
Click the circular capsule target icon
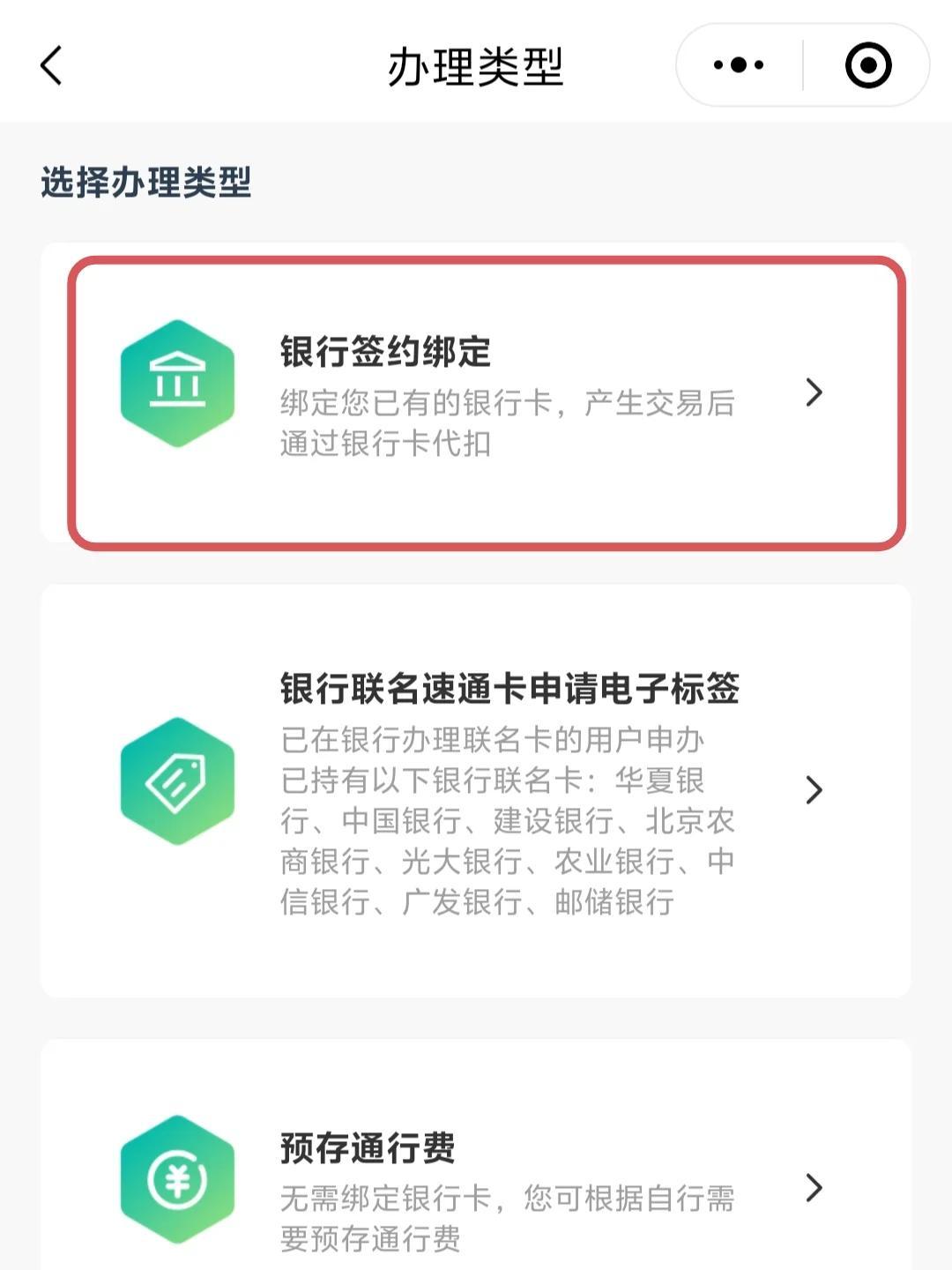pyautogui.click(x=868, y=63)
